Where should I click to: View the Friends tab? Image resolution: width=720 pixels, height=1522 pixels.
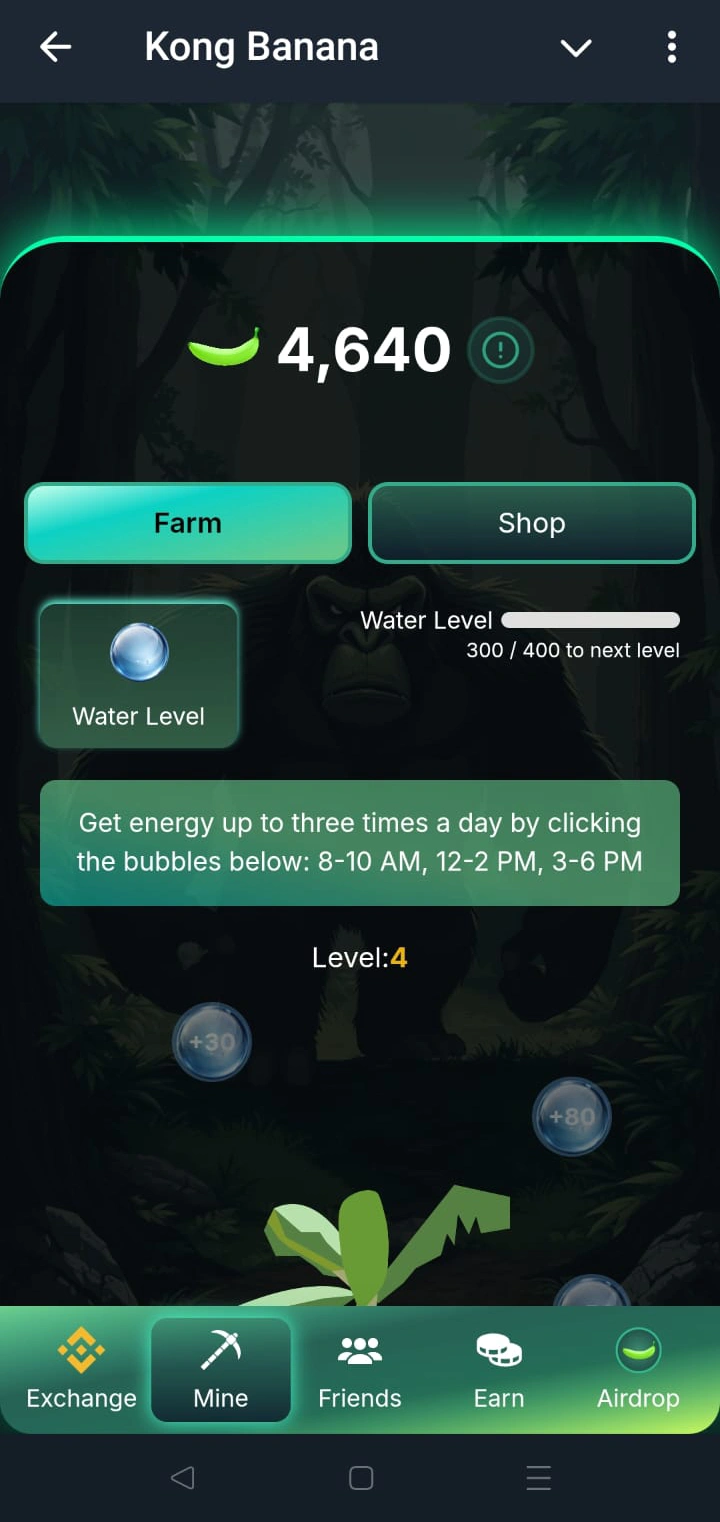tap(360, 1370)
